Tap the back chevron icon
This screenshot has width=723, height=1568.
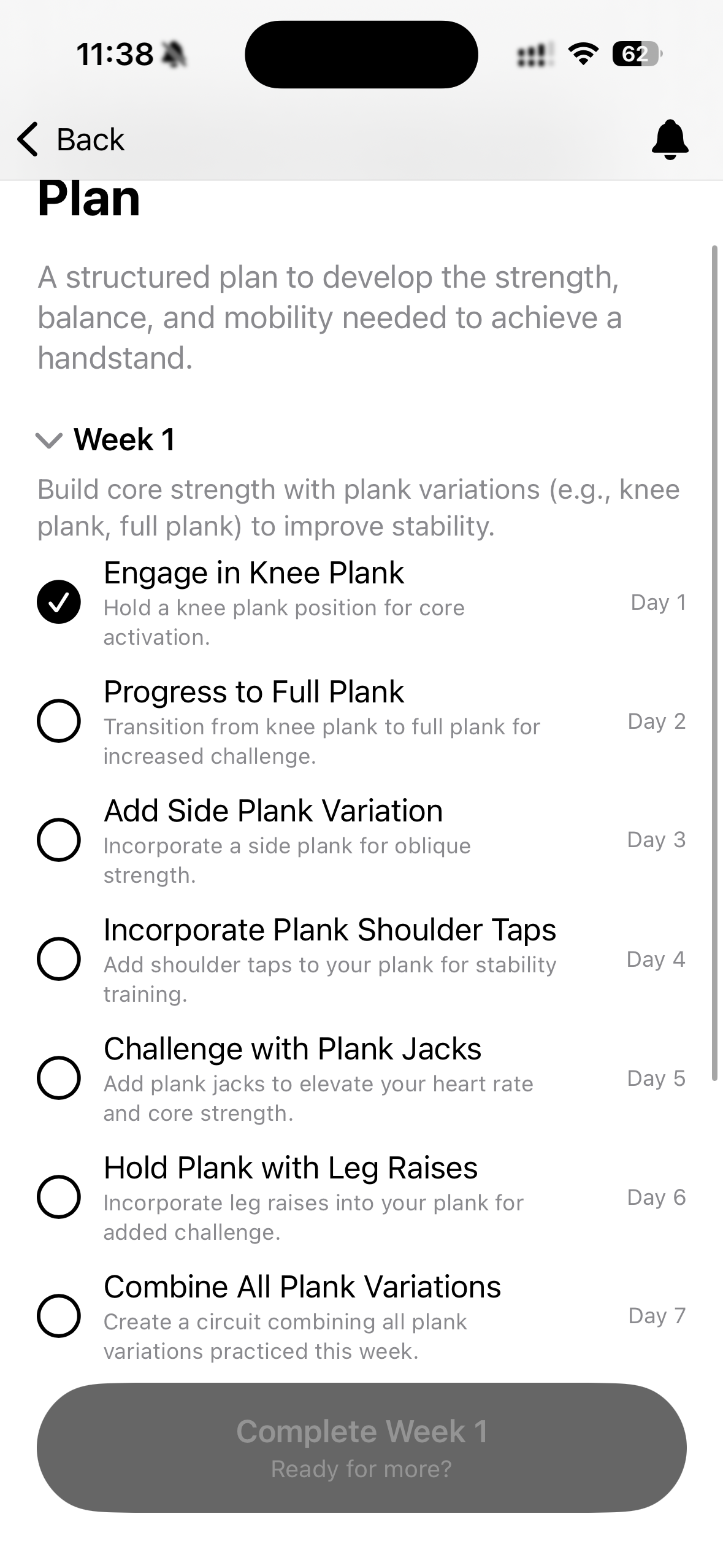(27, 139)
